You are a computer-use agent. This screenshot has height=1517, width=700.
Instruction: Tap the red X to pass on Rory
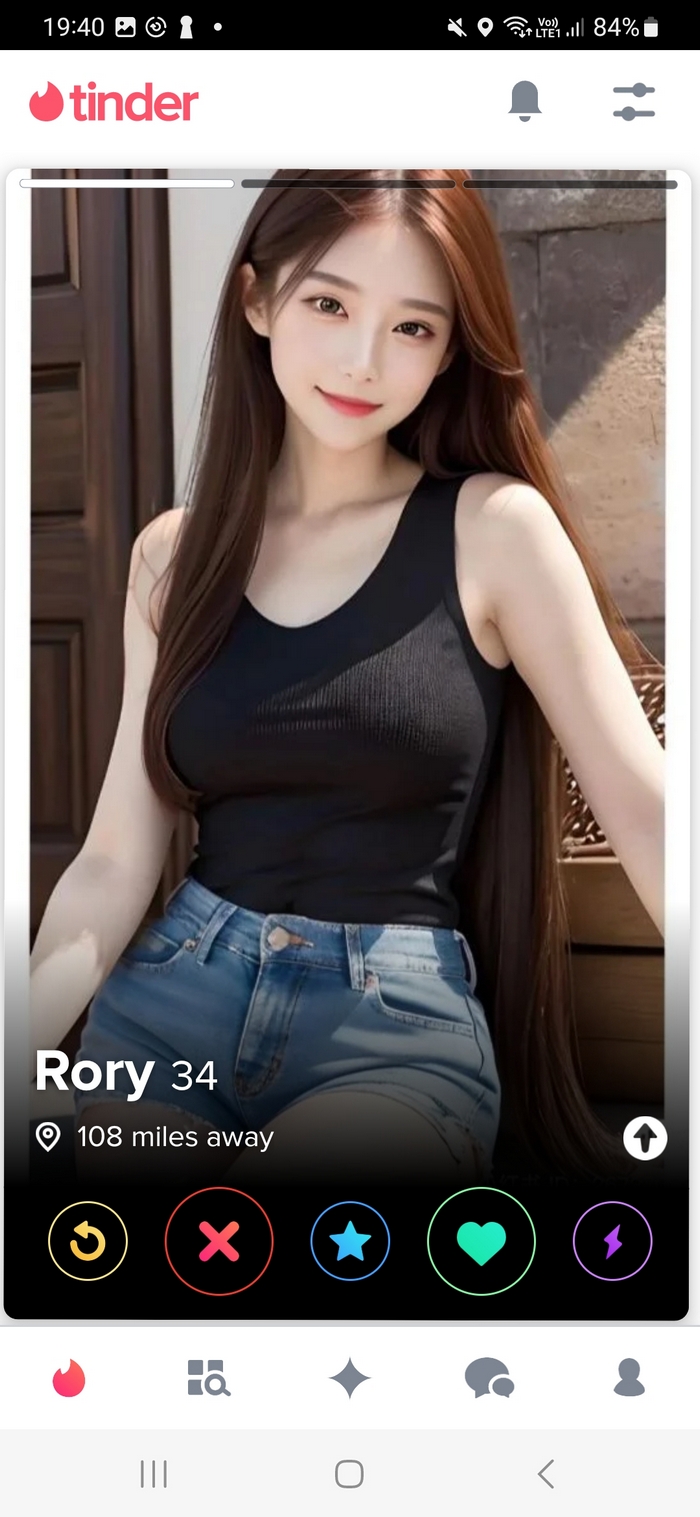click(x=219, y=1241)
